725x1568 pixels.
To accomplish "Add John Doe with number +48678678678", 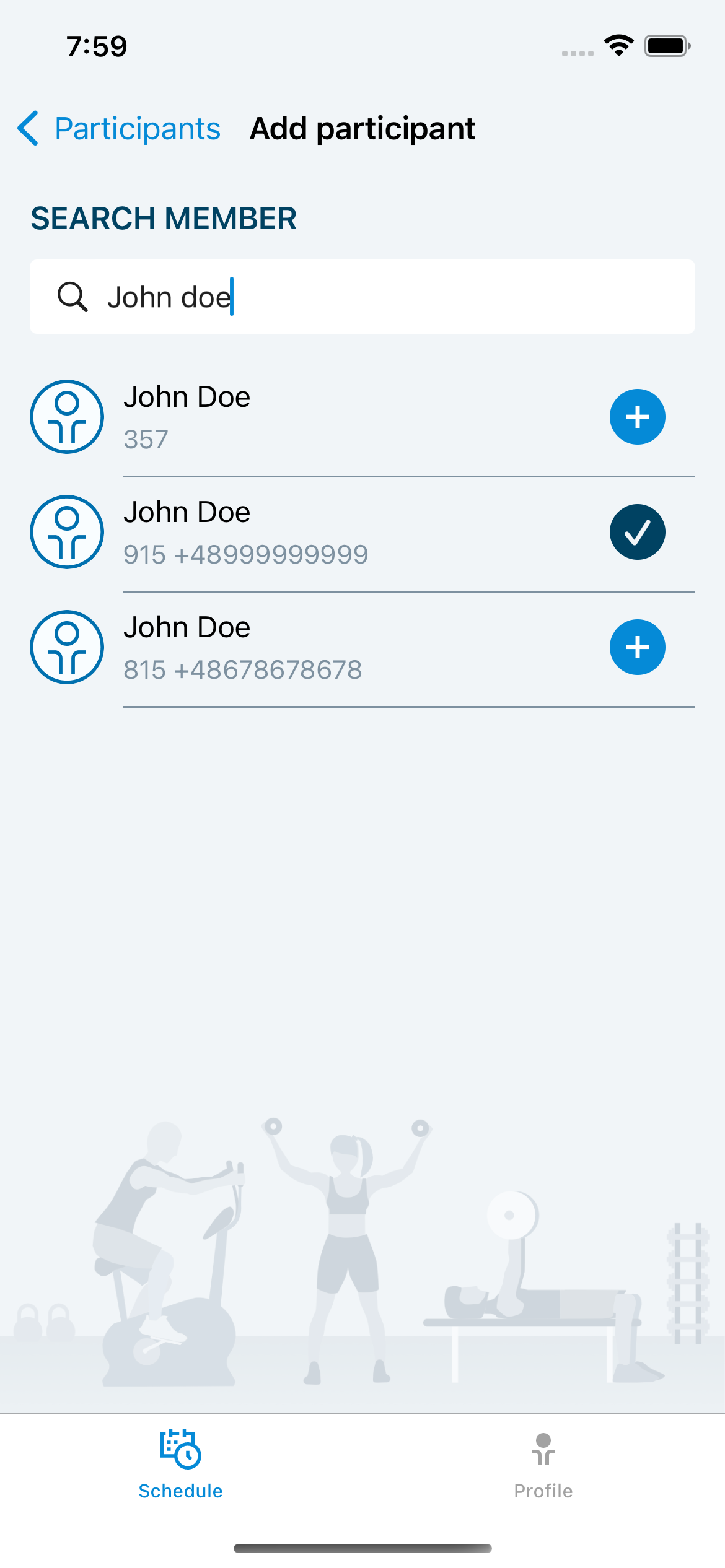I will (637, 647).
